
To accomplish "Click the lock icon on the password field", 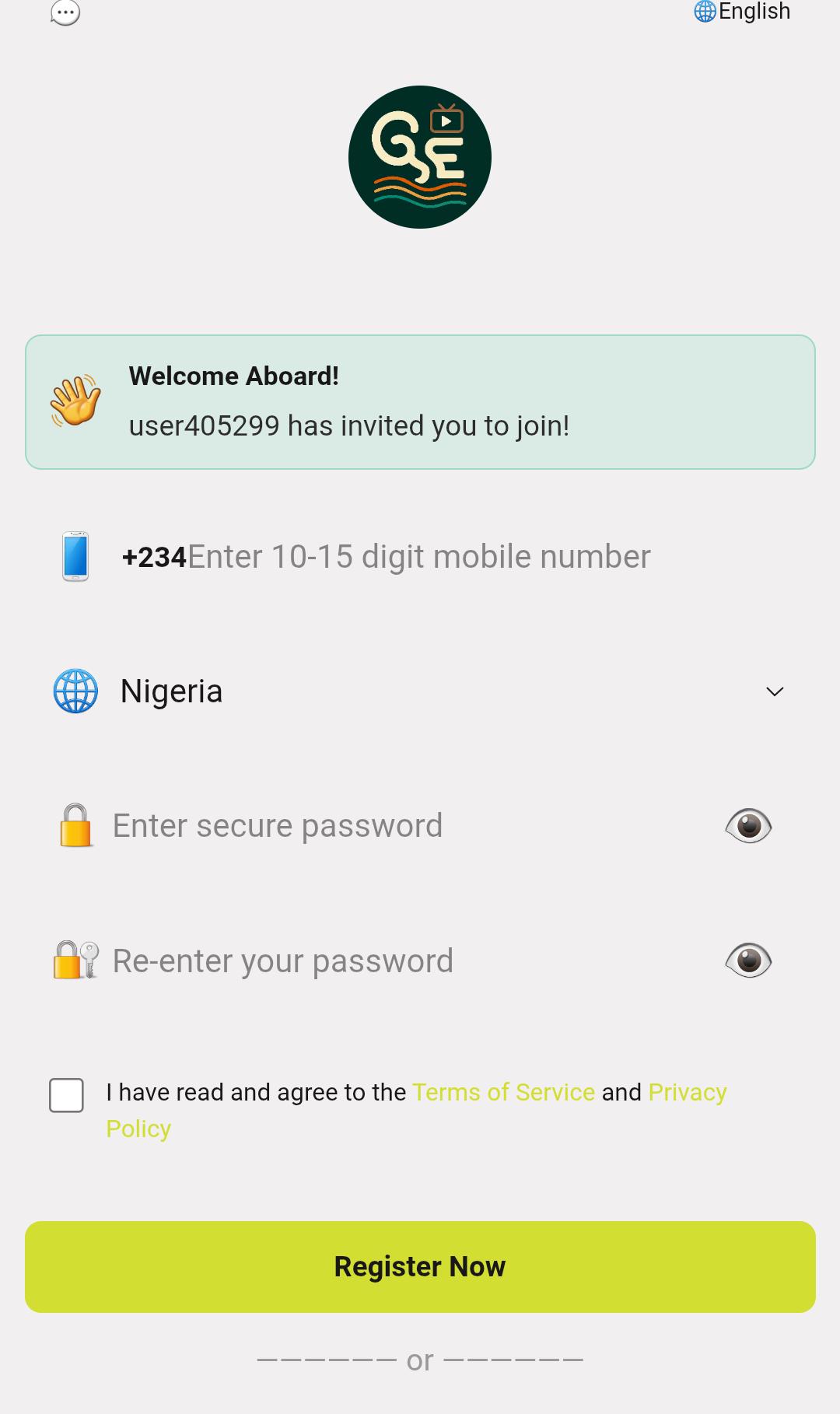I will pos(75,825).
